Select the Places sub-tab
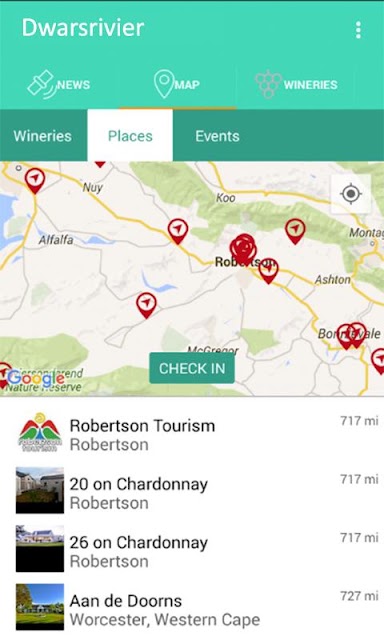 [x=130, y=136]
